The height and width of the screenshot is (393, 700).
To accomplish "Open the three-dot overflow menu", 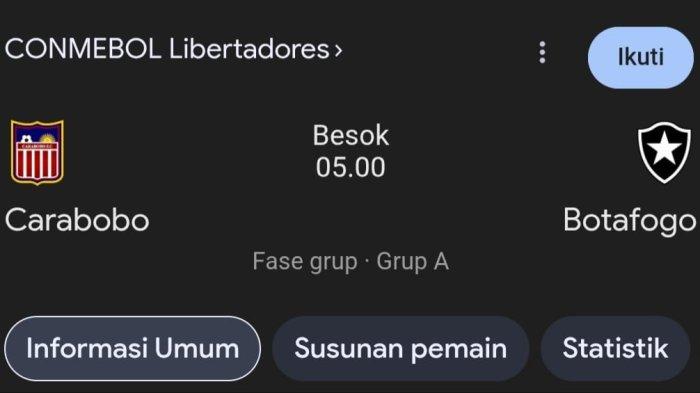I will [542, 53].
